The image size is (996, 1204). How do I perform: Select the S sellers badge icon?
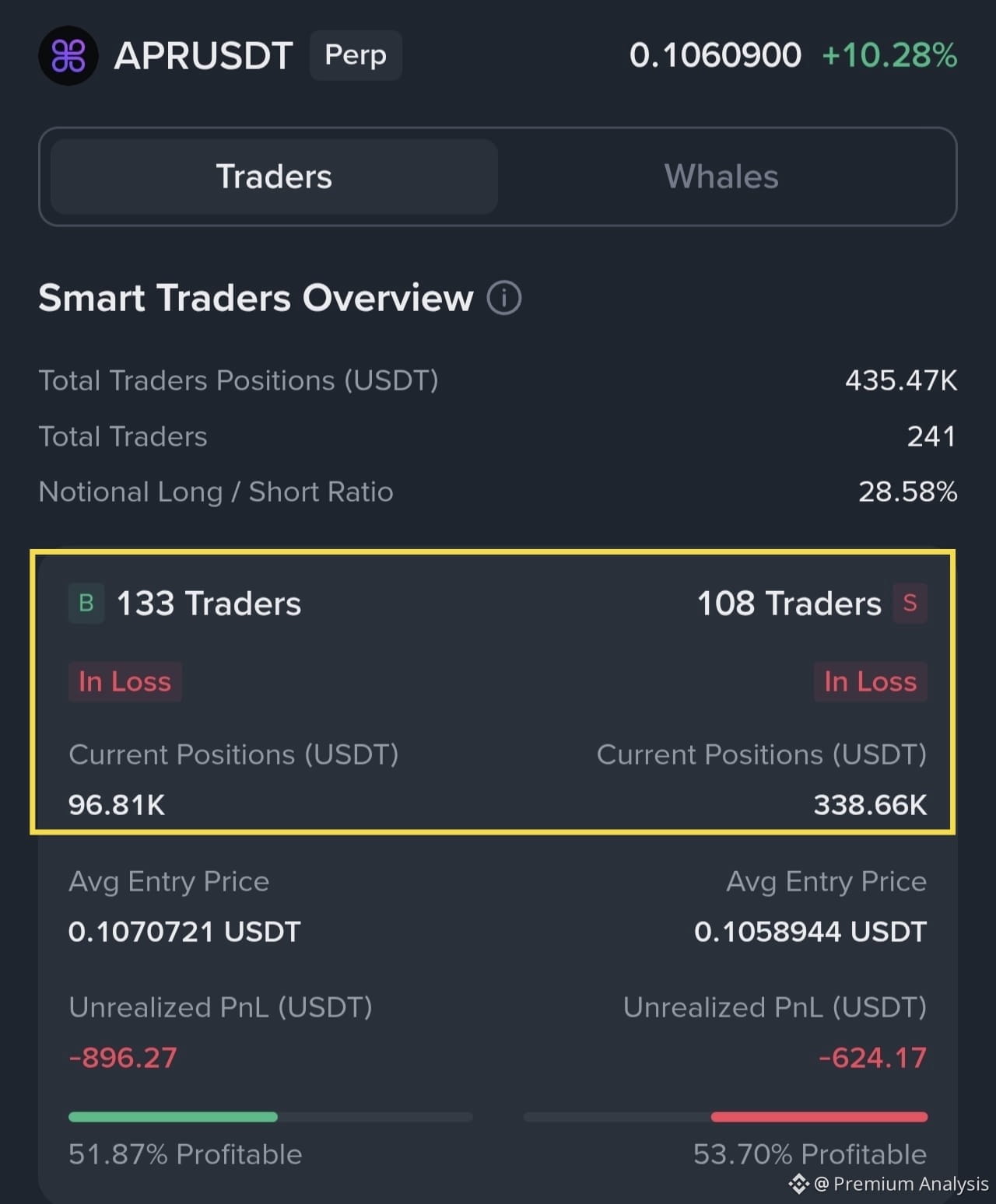910,603
